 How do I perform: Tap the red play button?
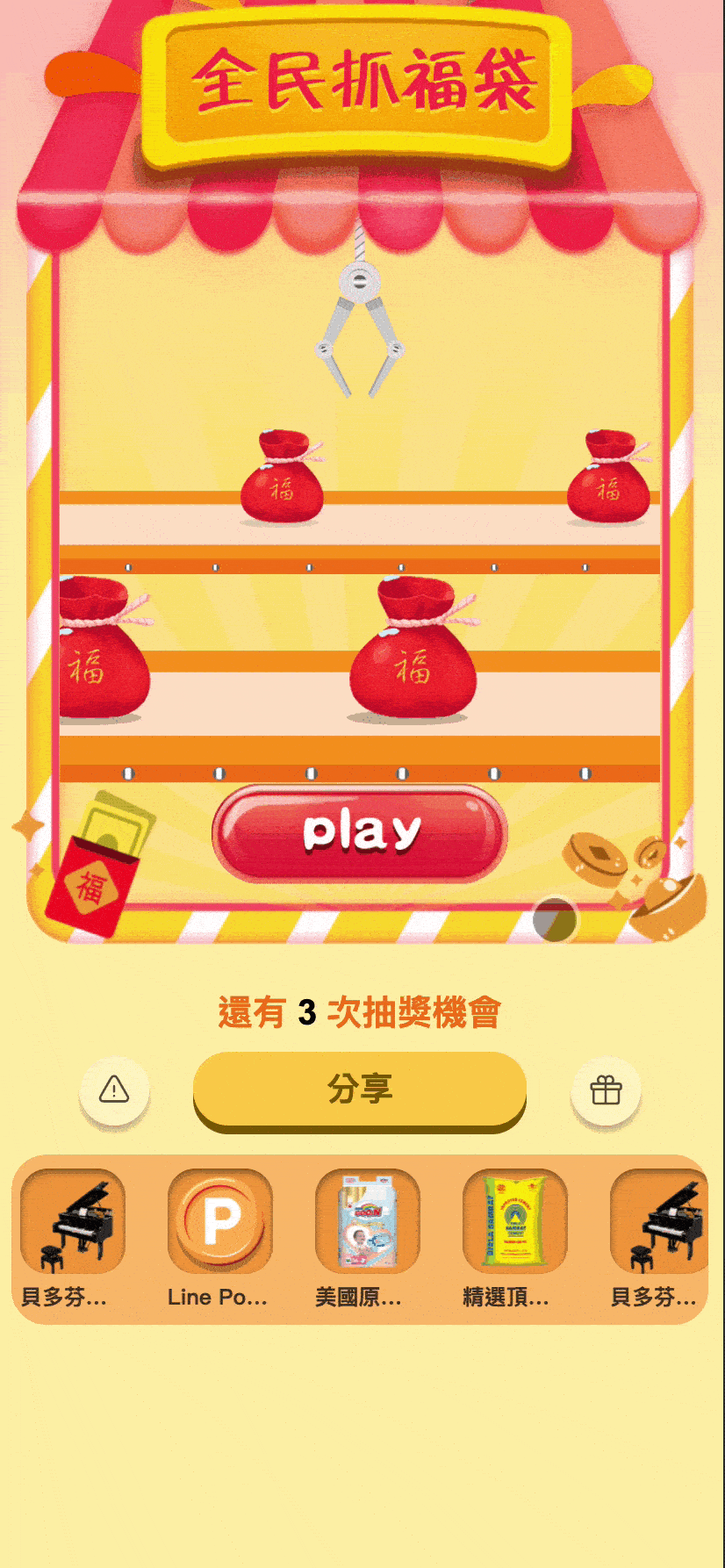[x=360, y=832]
